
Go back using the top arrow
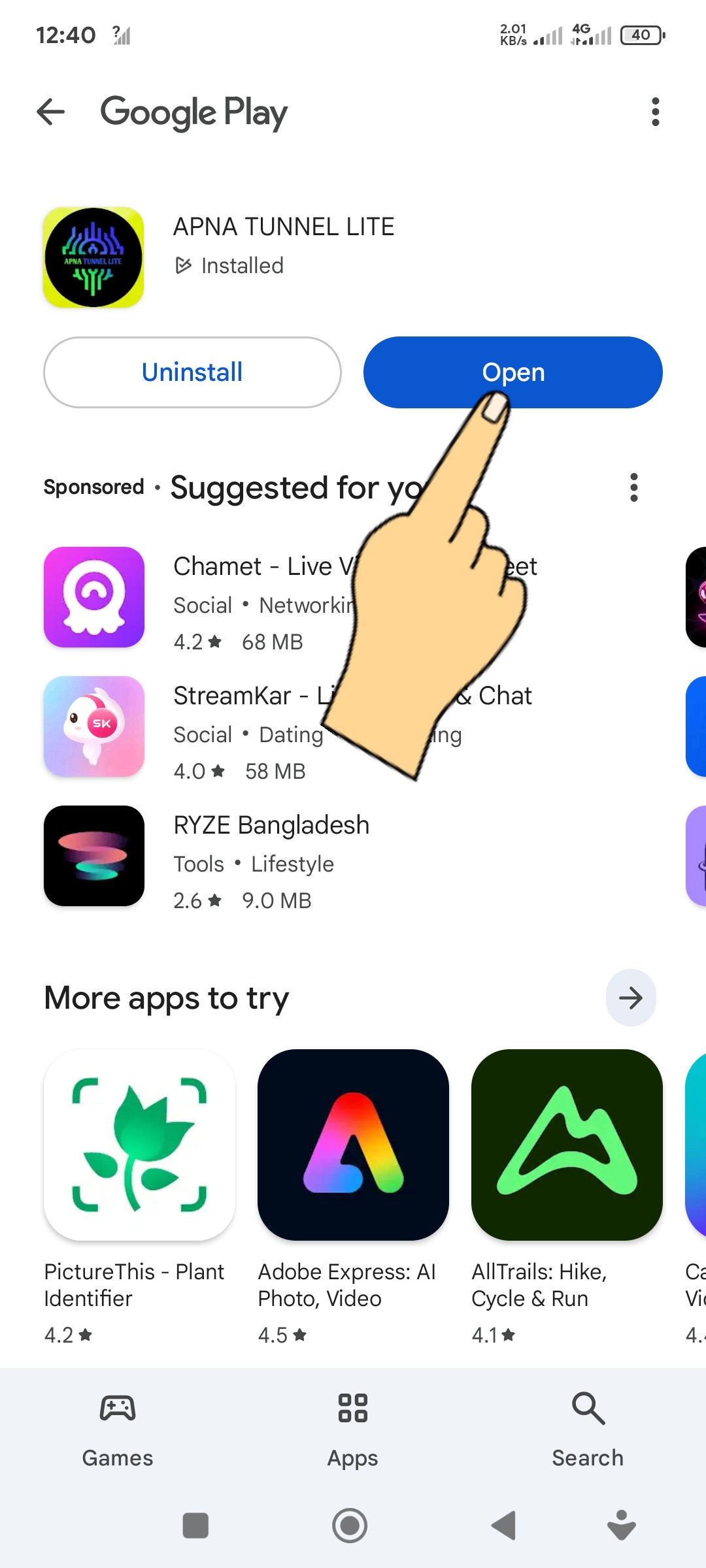click(51, 112)
